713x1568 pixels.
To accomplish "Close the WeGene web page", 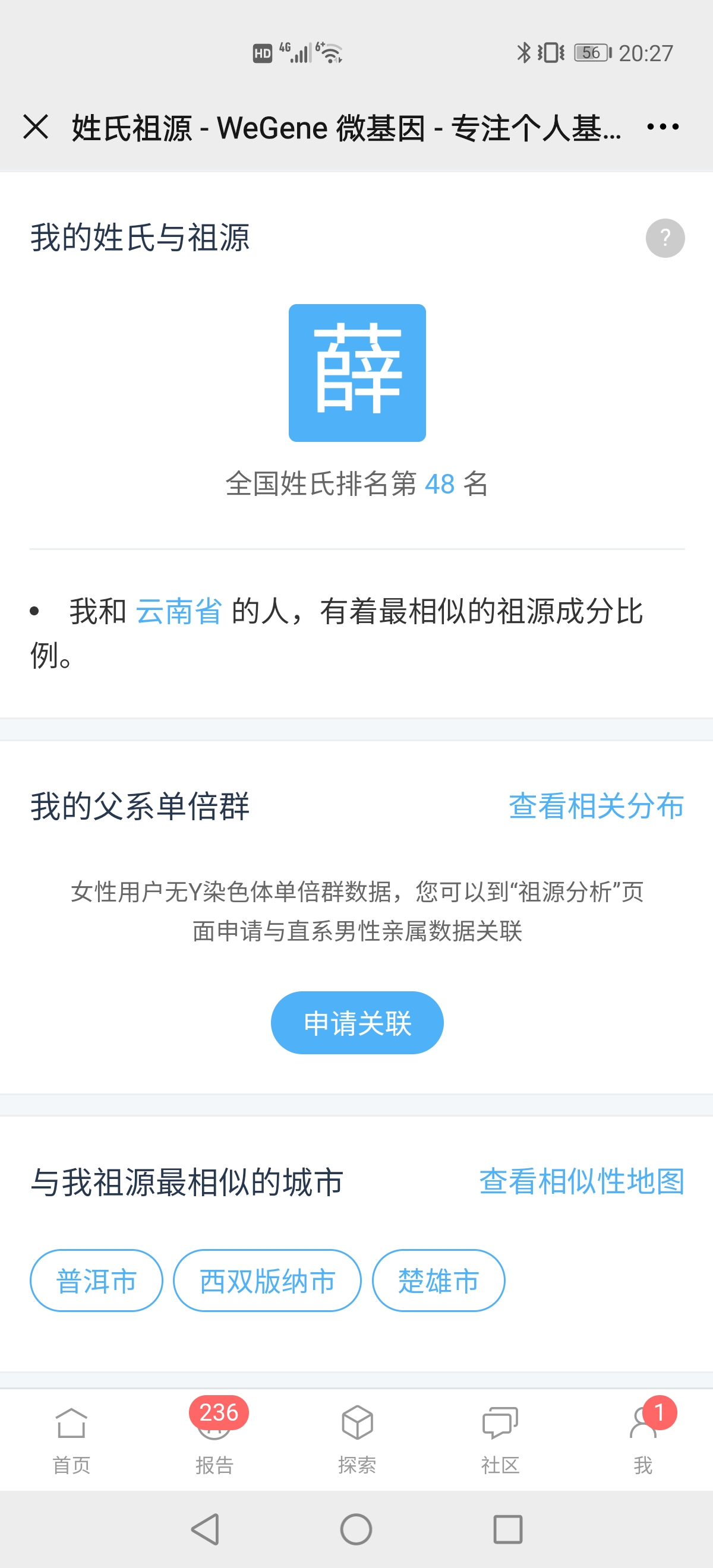I will [36, 127].
